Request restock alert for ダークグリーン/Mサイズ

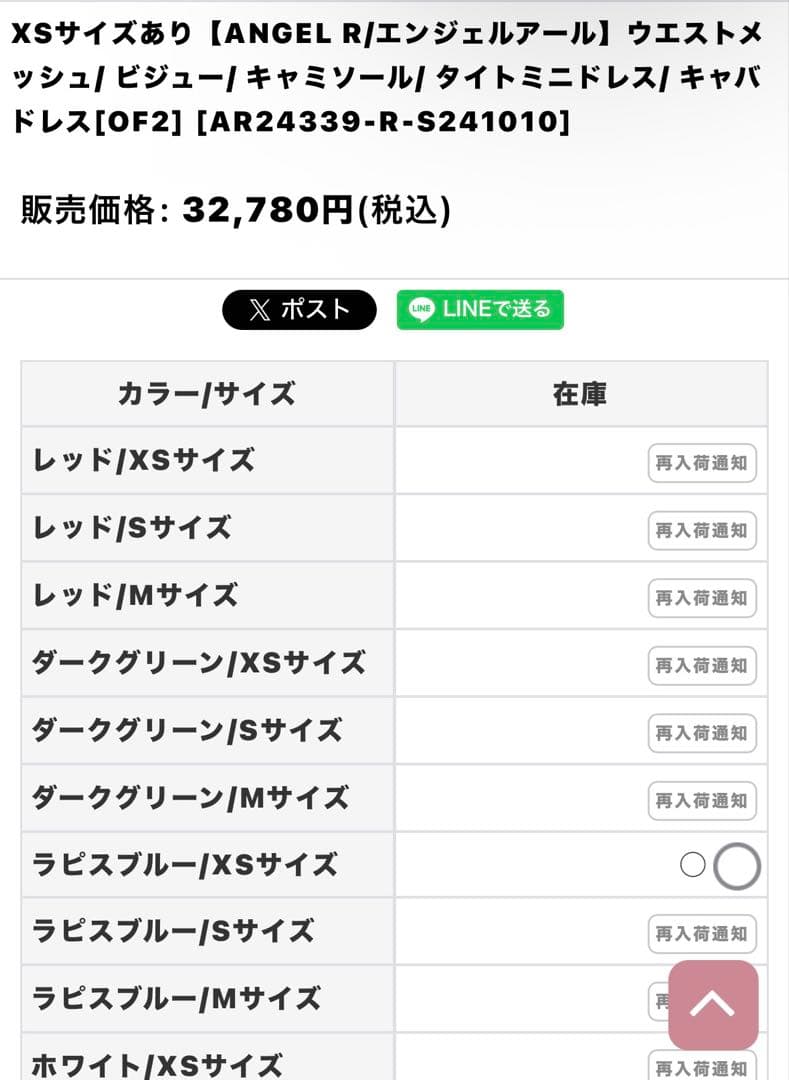tap(702, 801)
